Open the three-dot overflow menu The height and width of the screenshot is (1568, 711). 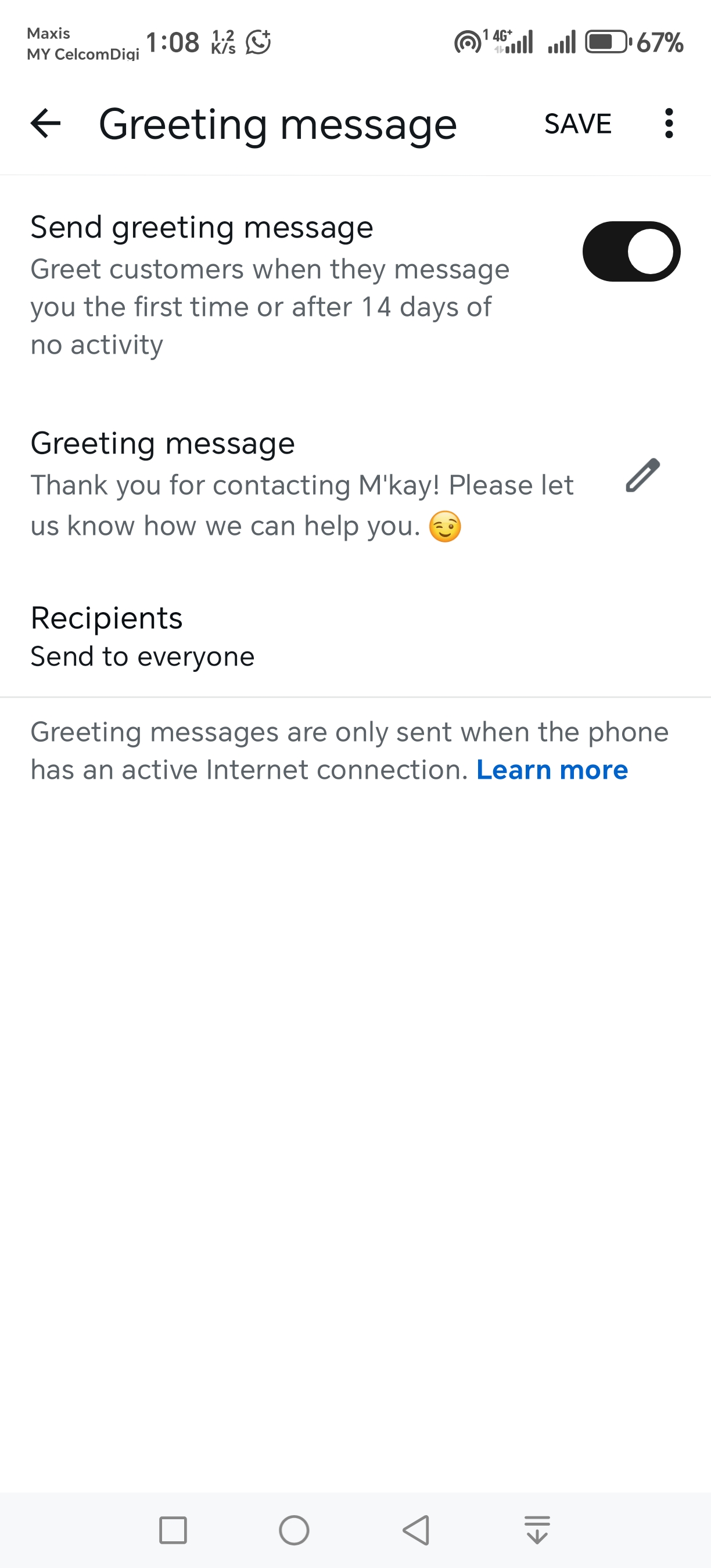(669, 124)
